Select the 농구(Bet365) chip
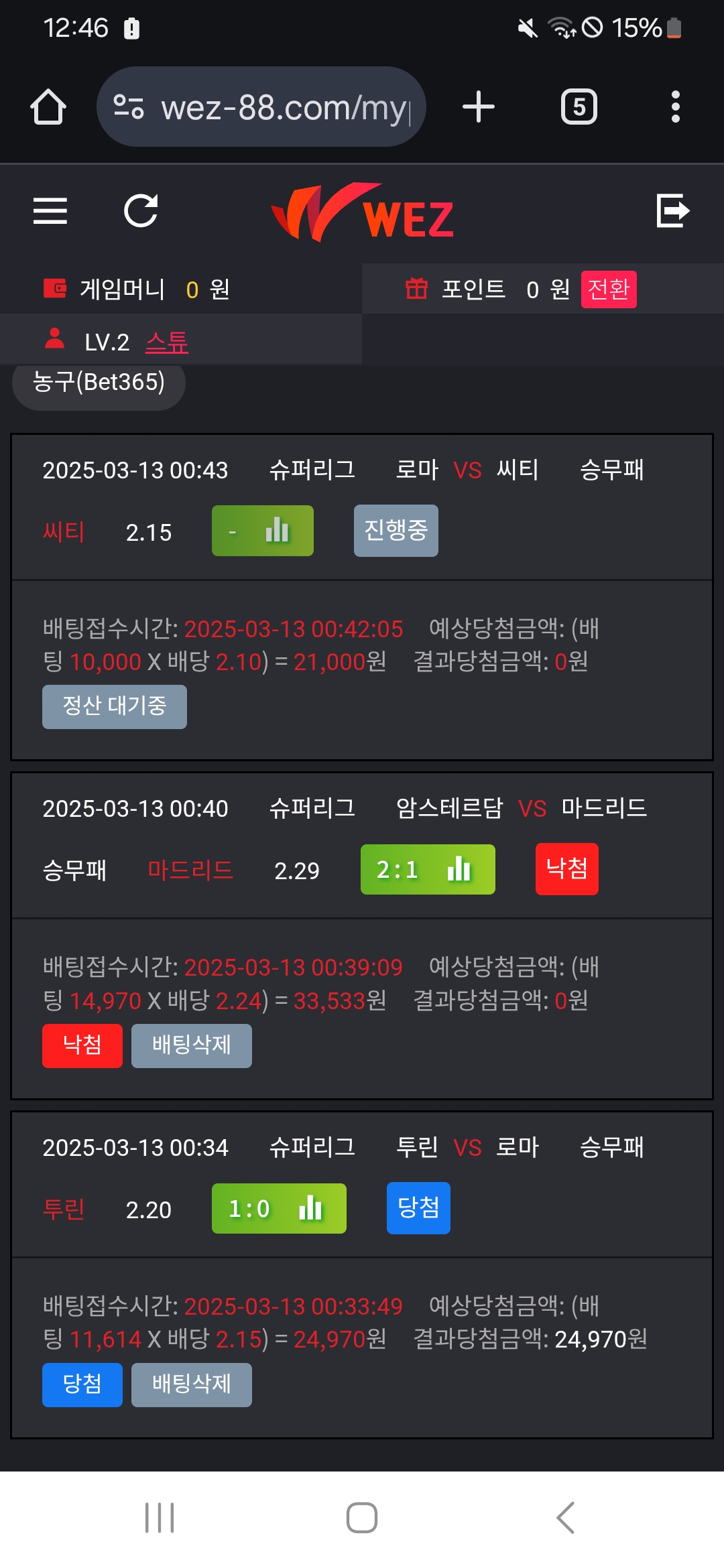The height and width of the screenshot is (1568, 724). click(99, 383)
